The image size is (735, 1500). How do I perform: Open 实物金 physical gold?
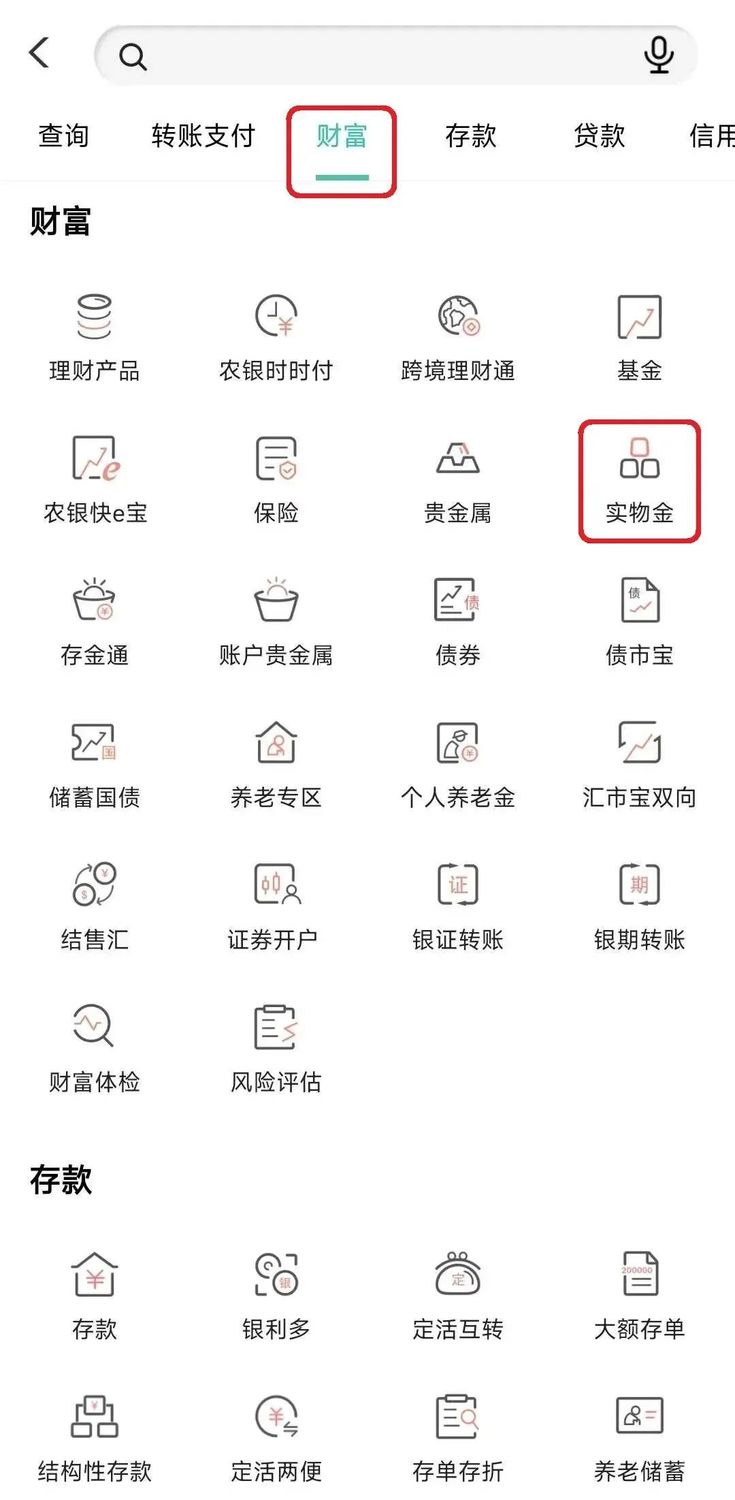tap(639, 480)
